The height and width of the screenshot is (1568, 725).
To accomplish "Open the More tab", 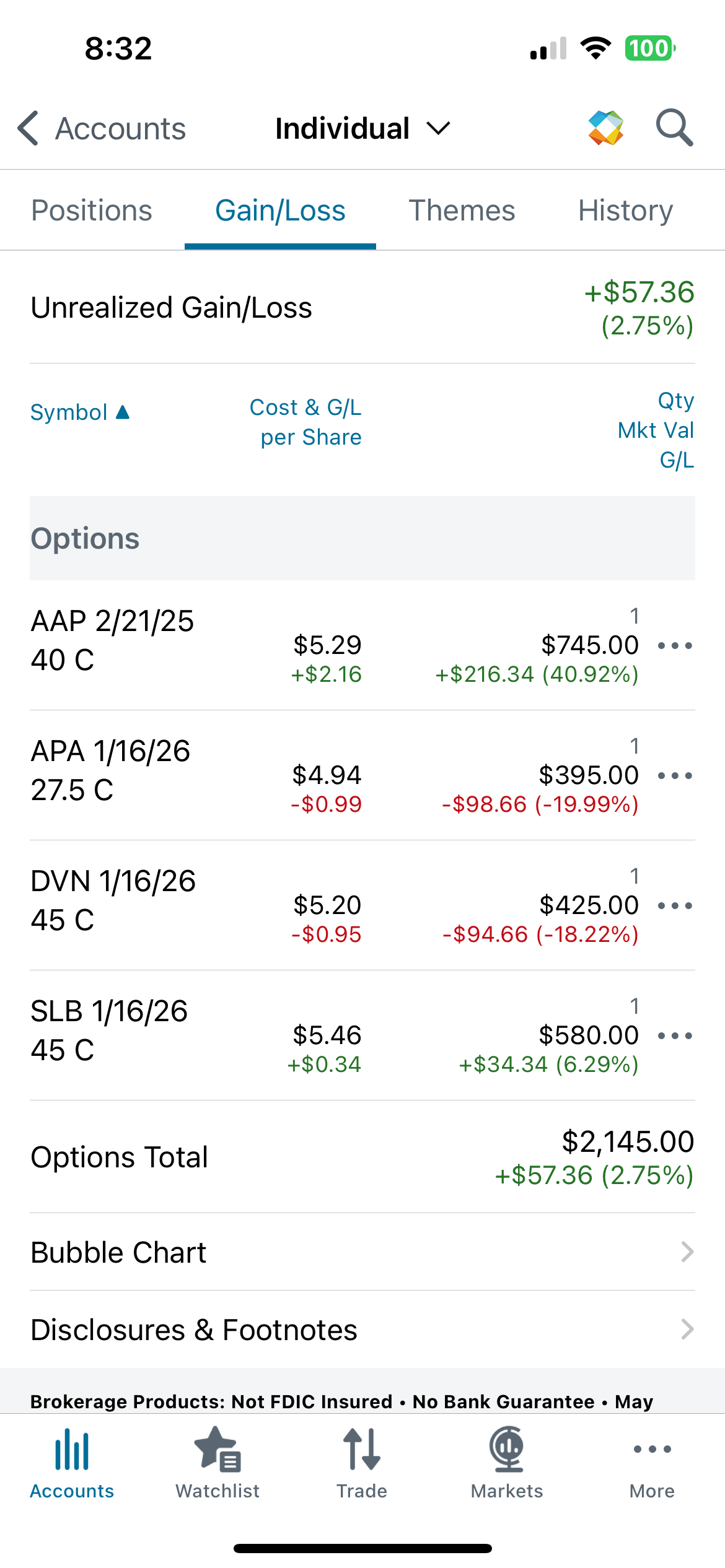I will tap(652, 1463).
